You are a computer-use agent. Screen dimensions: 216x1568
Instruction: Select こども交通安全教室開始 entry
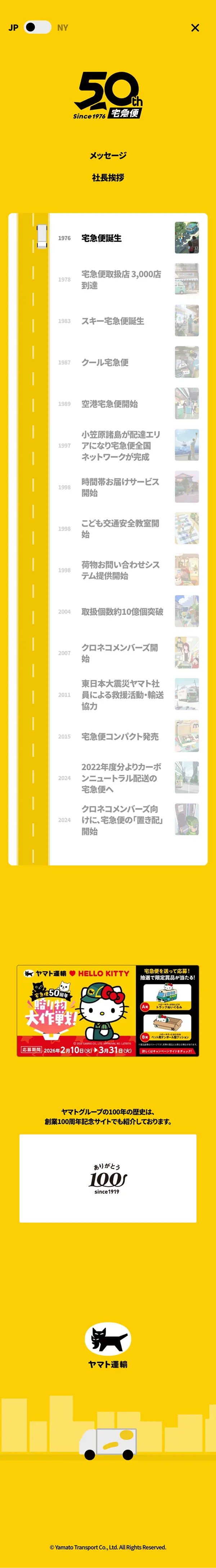(x=122, y=528)
